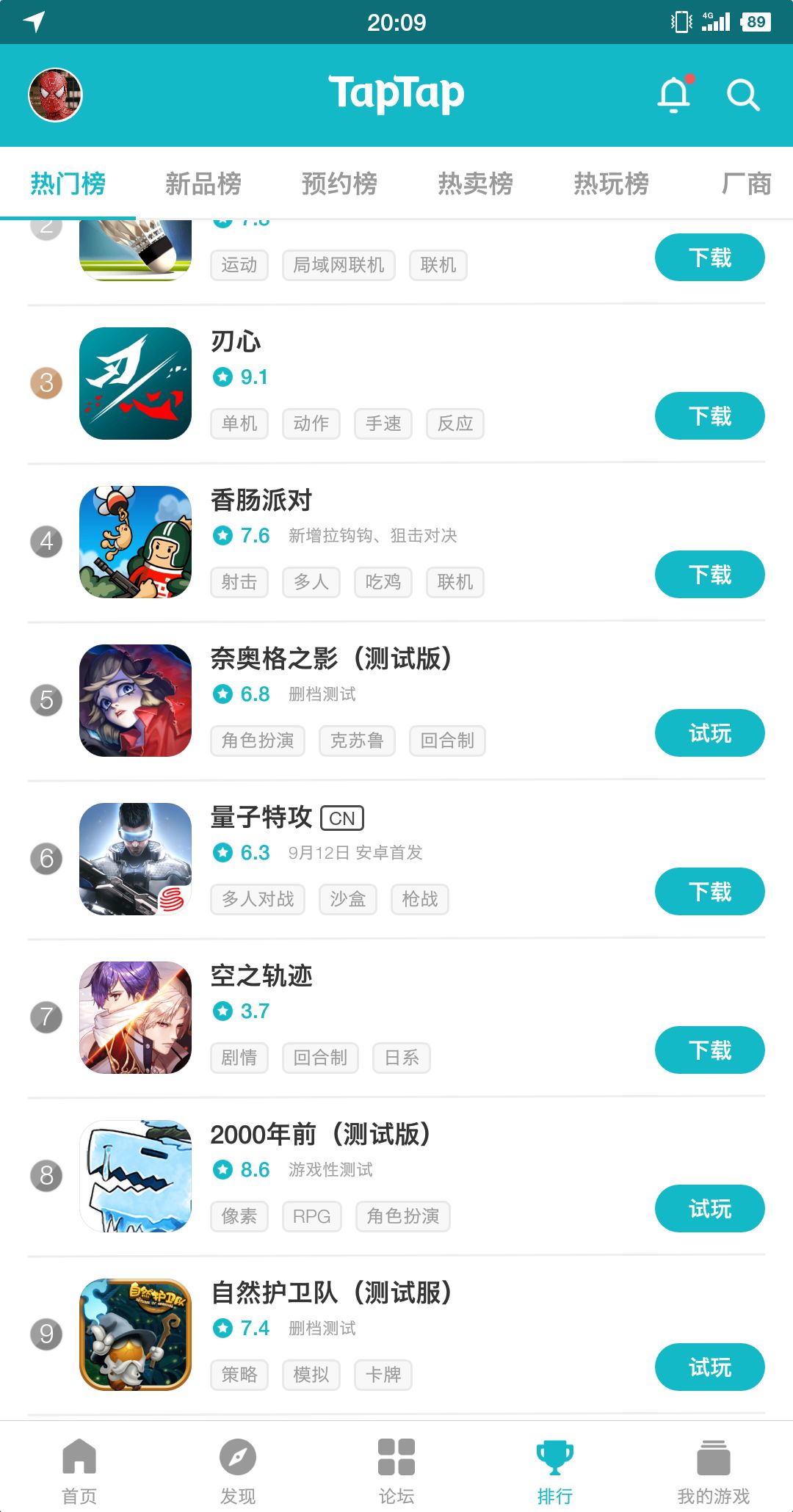793x1512 pixels.
Task: Tap 试玩 for 2000年前 (测试版)
Action: [709, 1209]
